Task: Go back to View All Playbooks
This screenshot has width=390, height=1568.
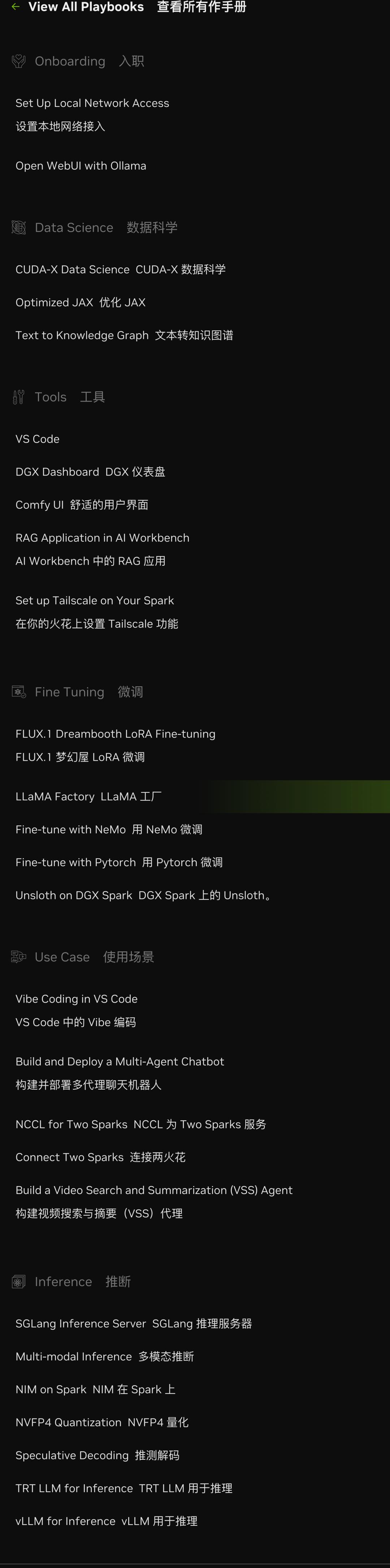Action: (x=85, y=7)
